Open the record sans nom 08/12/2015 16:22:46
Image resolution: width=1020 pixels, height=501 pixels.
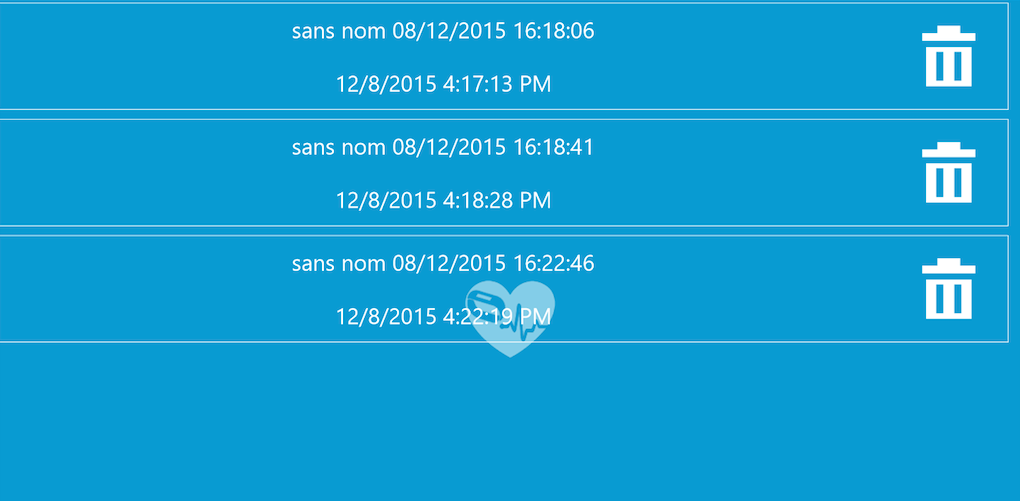tap(443, 264)
